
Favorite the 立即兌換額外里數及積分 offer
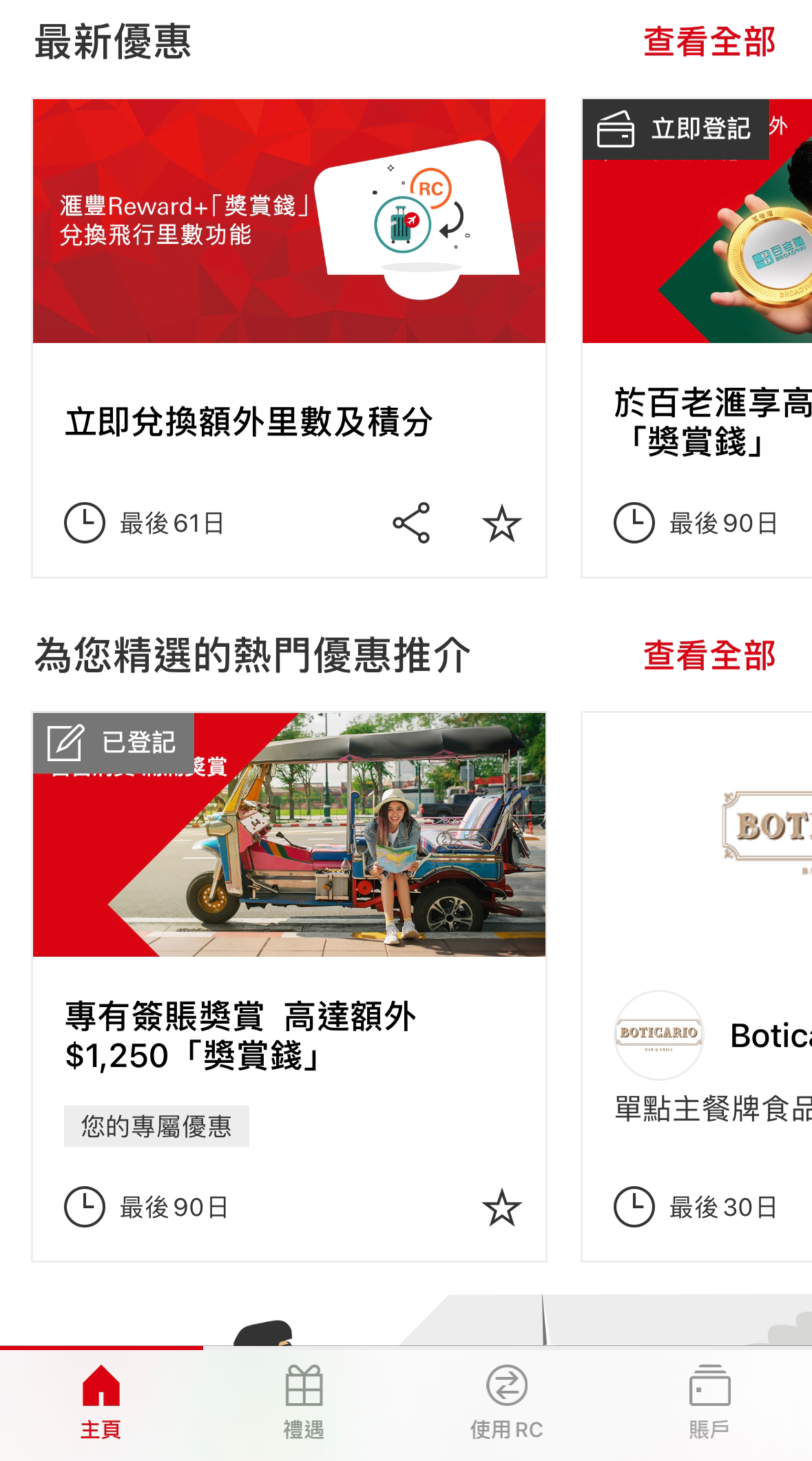501,524
